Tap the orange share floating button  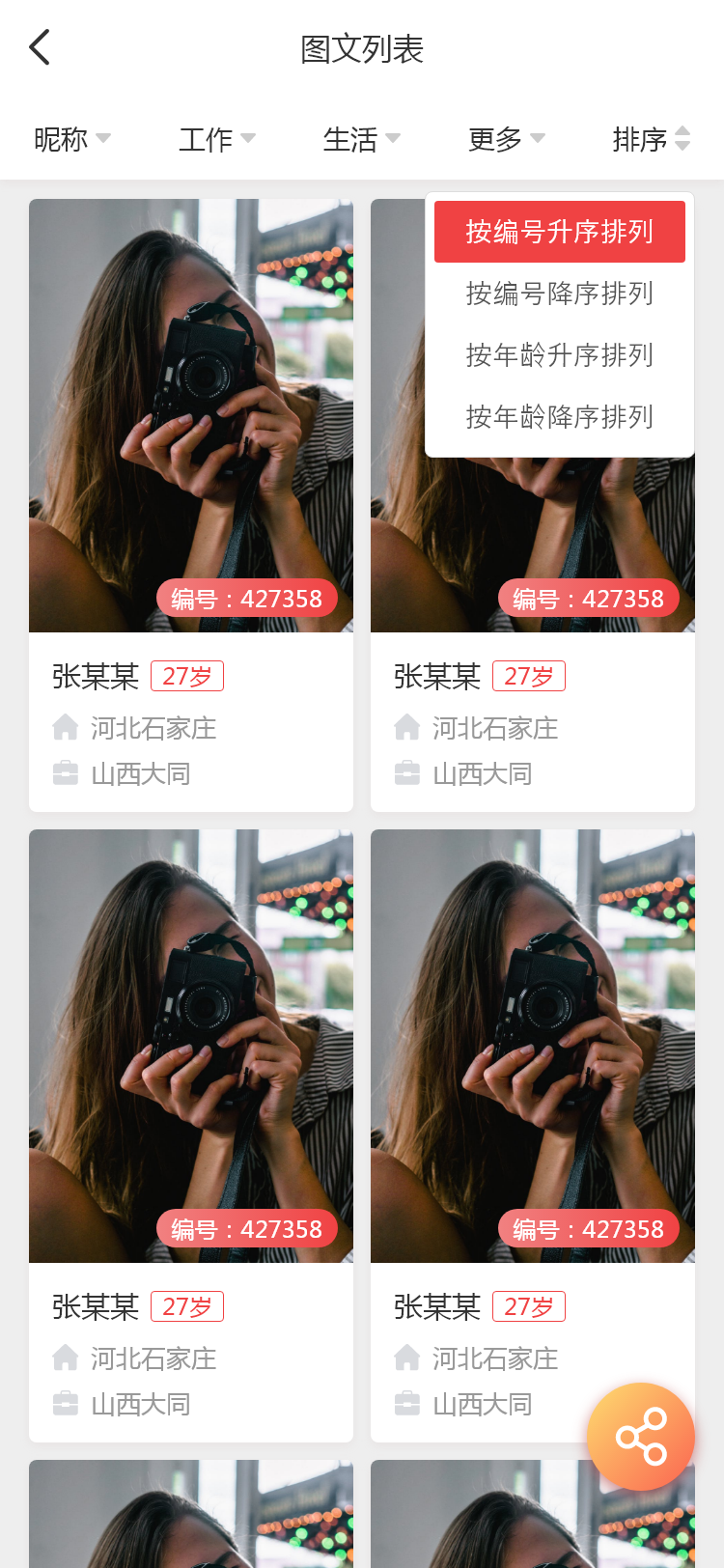pyautogui.click(x=641, y=1437)
